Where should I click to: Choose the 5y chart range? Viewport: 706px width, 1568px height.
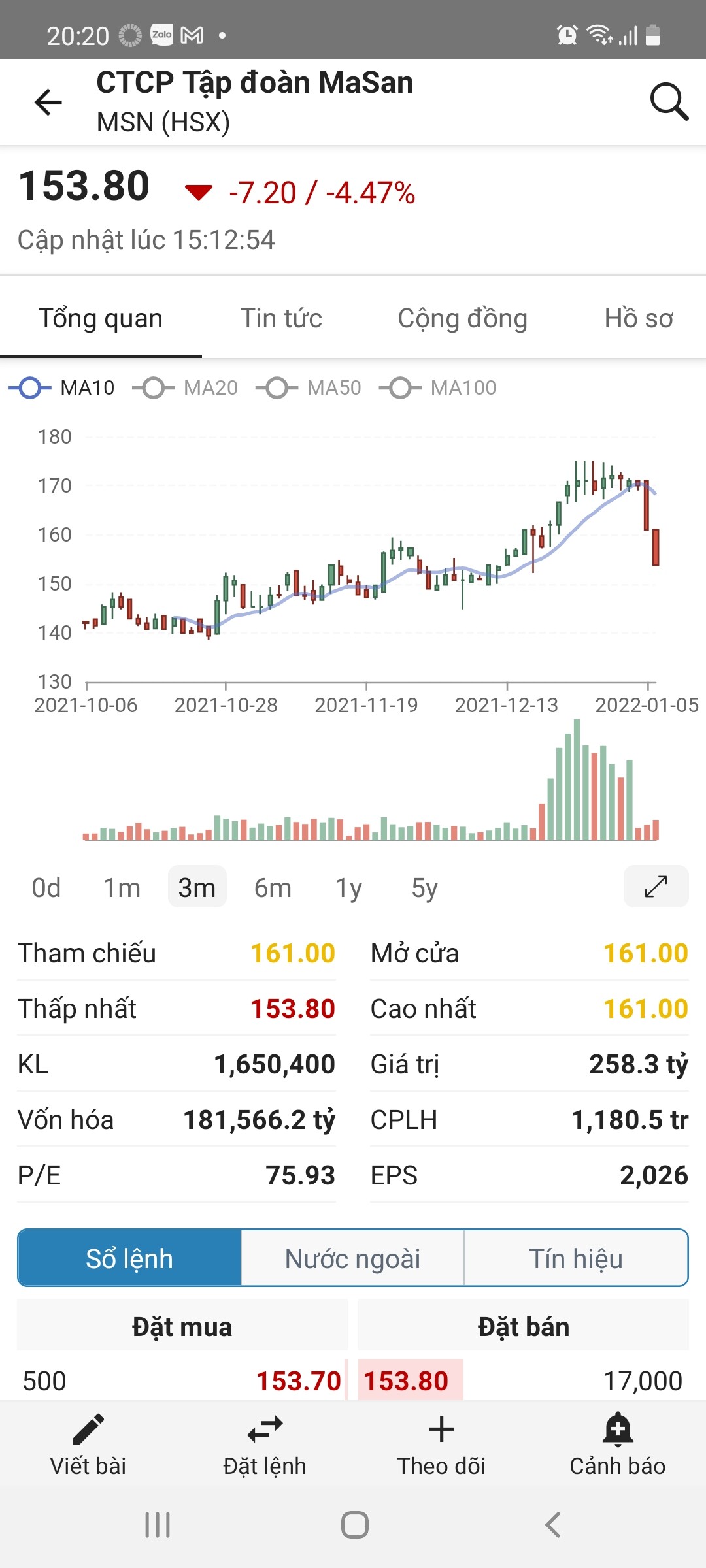[424, 888]
